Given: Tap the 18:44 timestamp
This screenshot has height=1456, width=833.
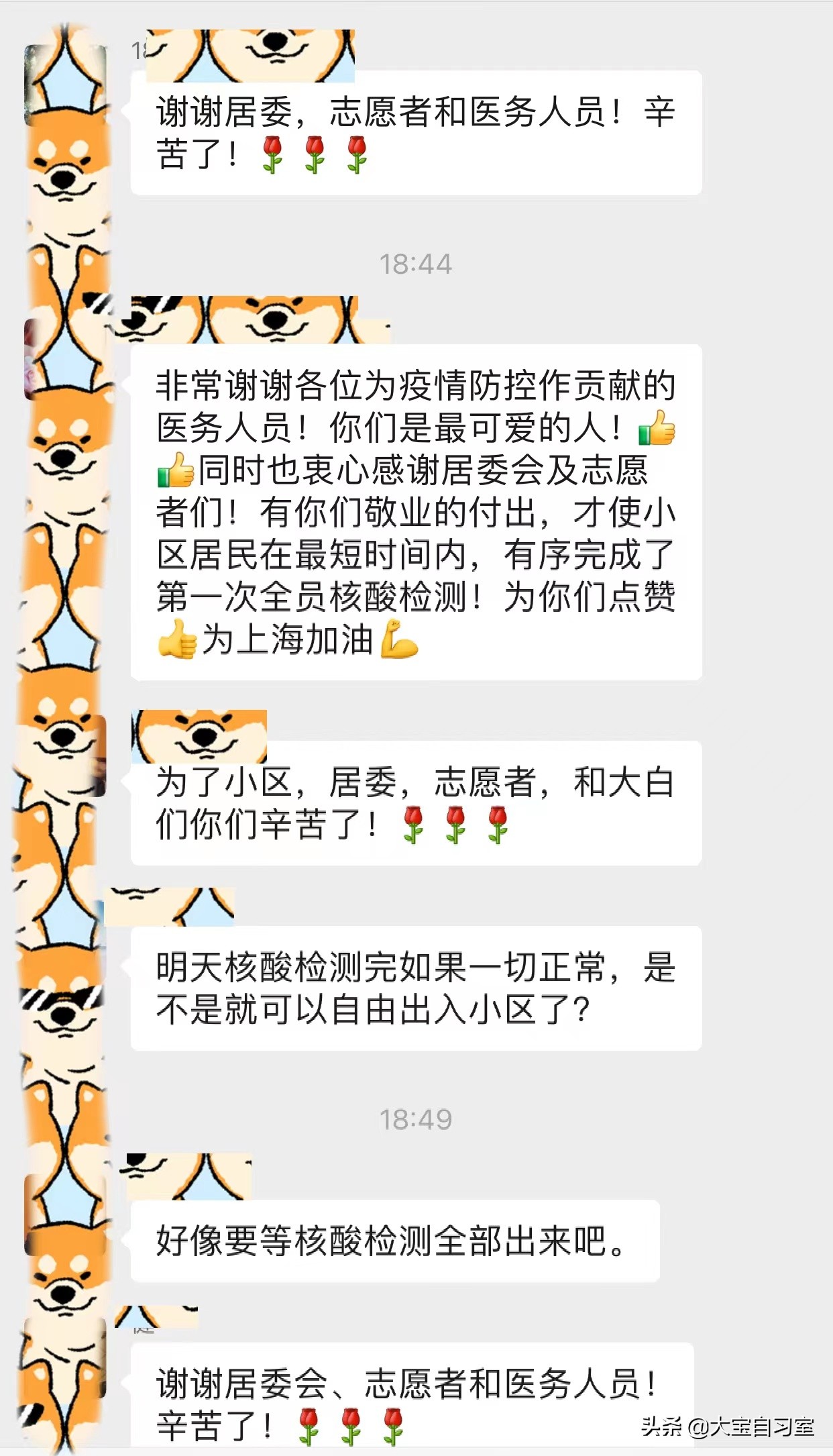Looking at the screenshot, I should tap(416, 264).
